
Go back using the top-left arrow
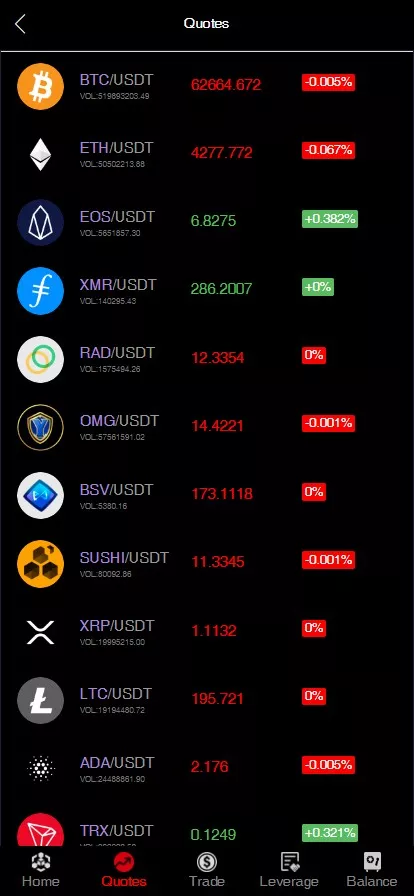pos(21,24)
